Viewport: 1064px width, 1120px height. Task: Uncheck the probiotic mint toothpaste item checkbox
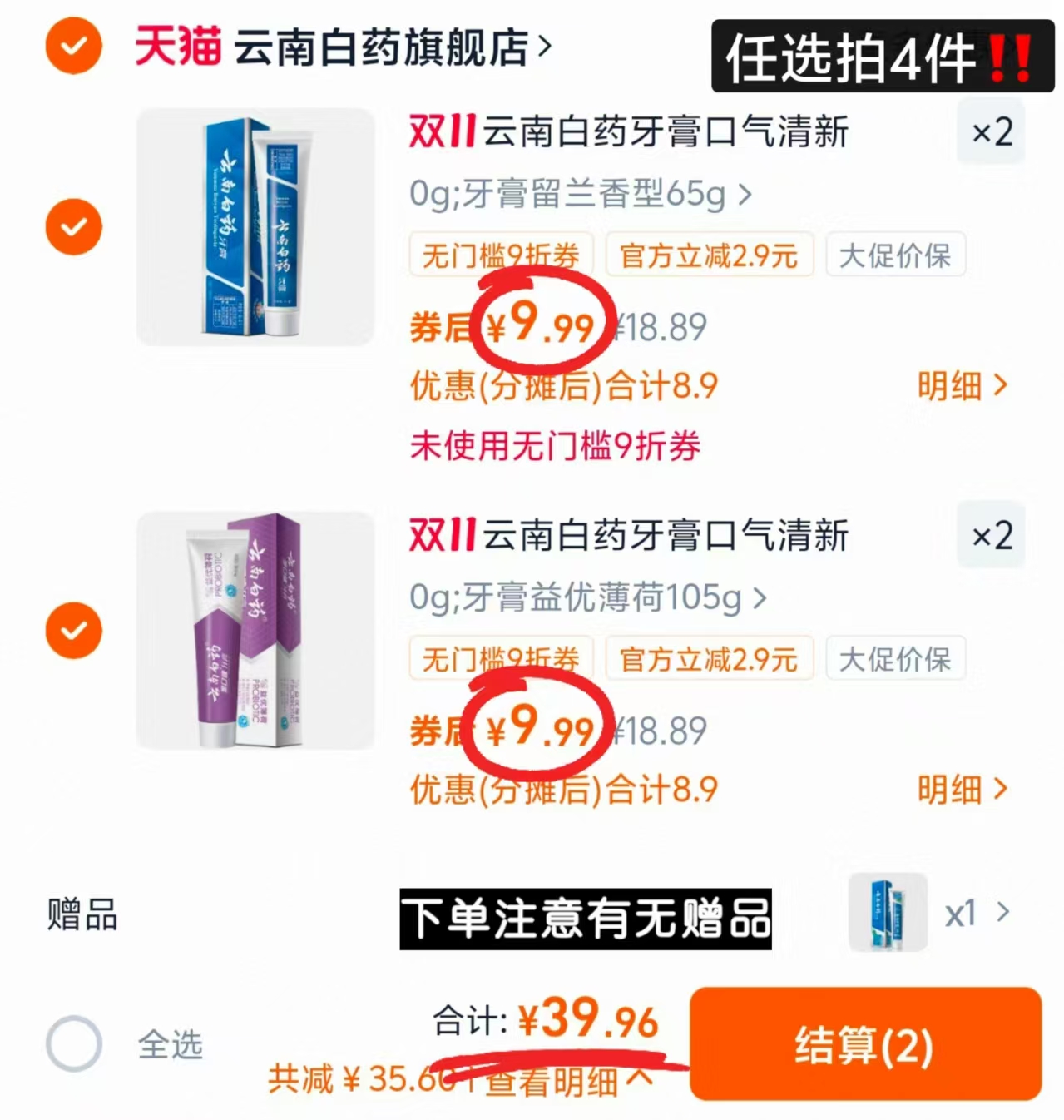73,630
